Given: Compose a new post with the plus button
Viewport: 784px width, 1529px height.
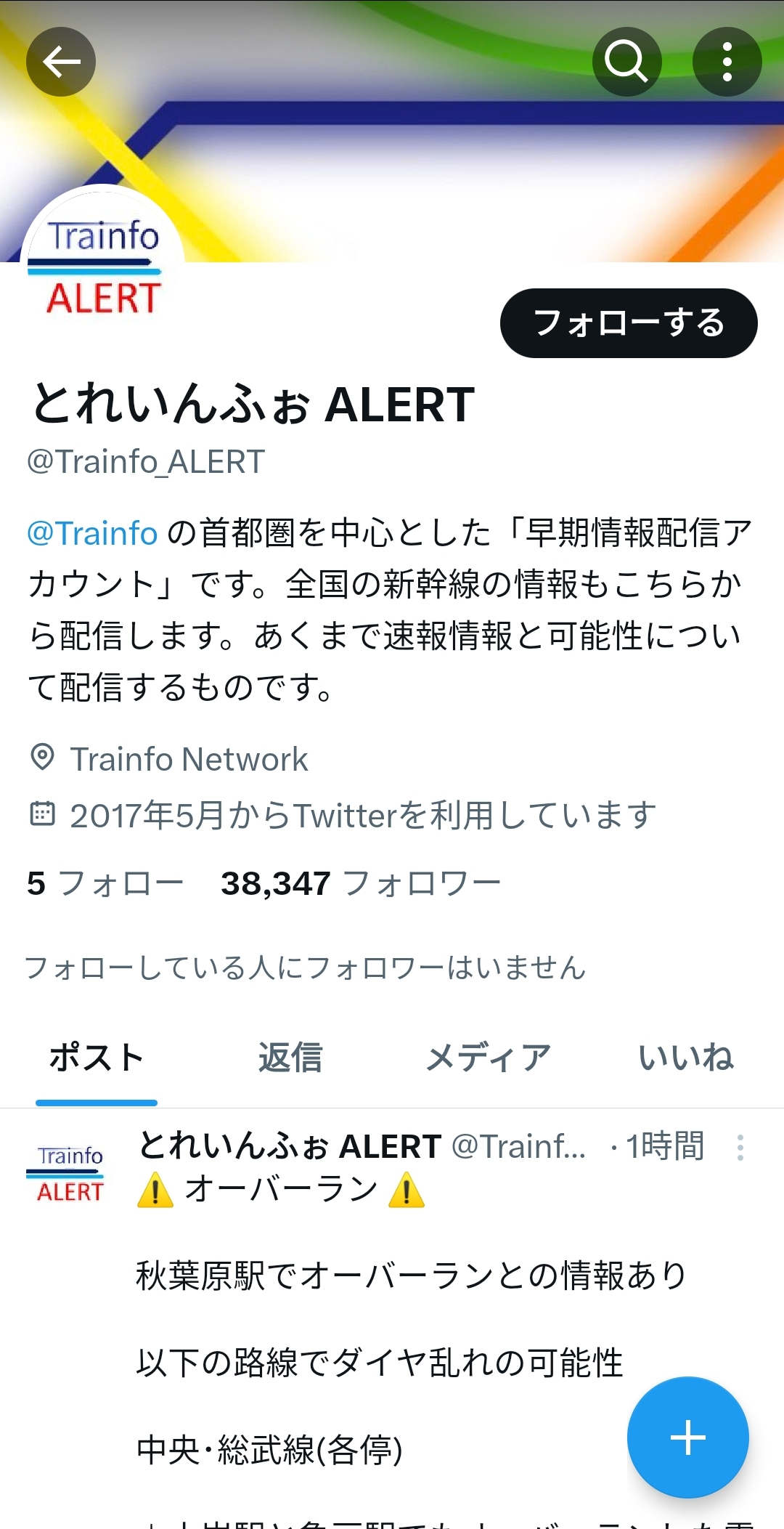Looking at the screenshot, I should 687,1437.
